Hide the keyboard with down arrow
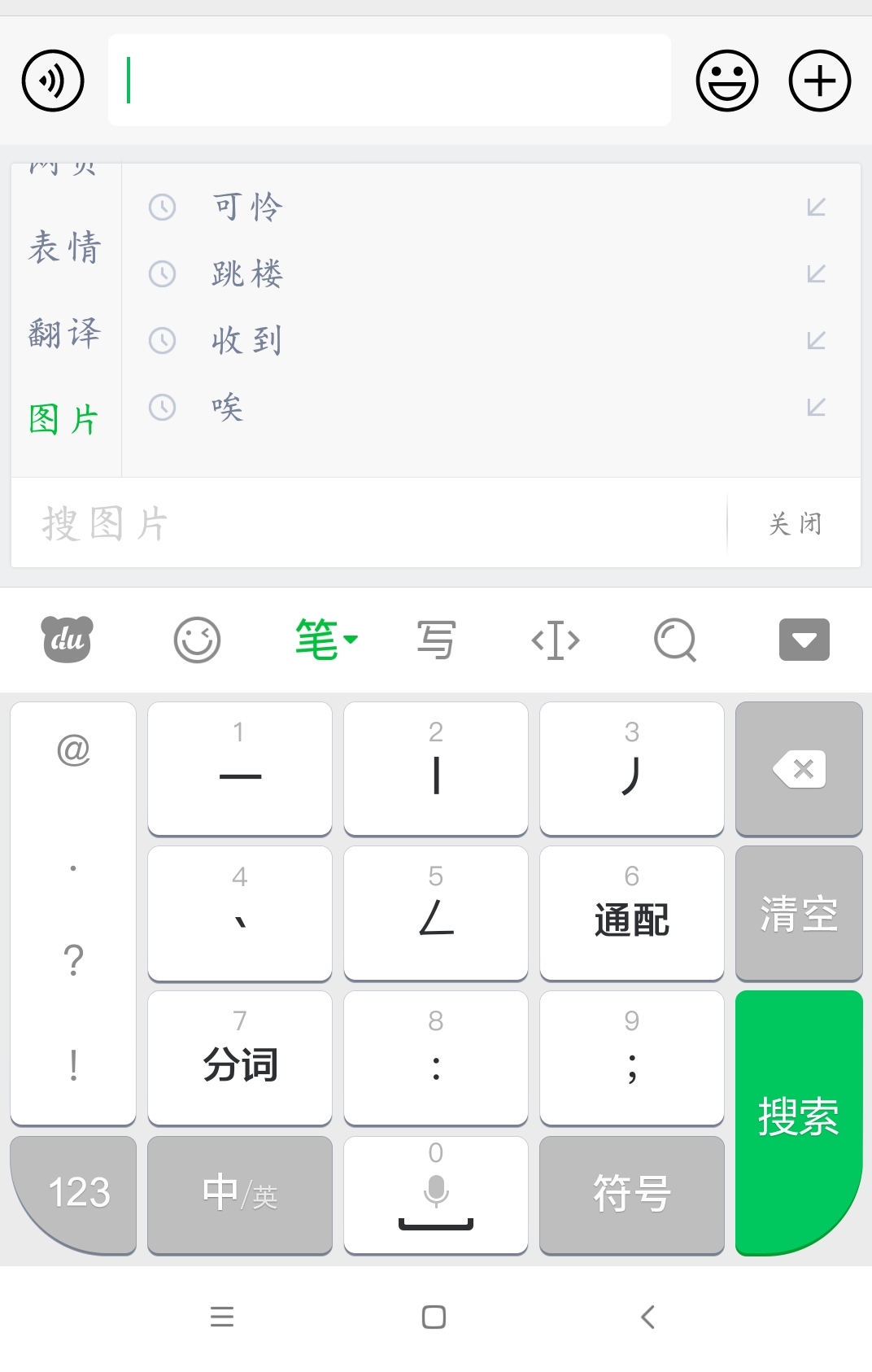Viewport: 872px width, 1372px height. point(804,640)
